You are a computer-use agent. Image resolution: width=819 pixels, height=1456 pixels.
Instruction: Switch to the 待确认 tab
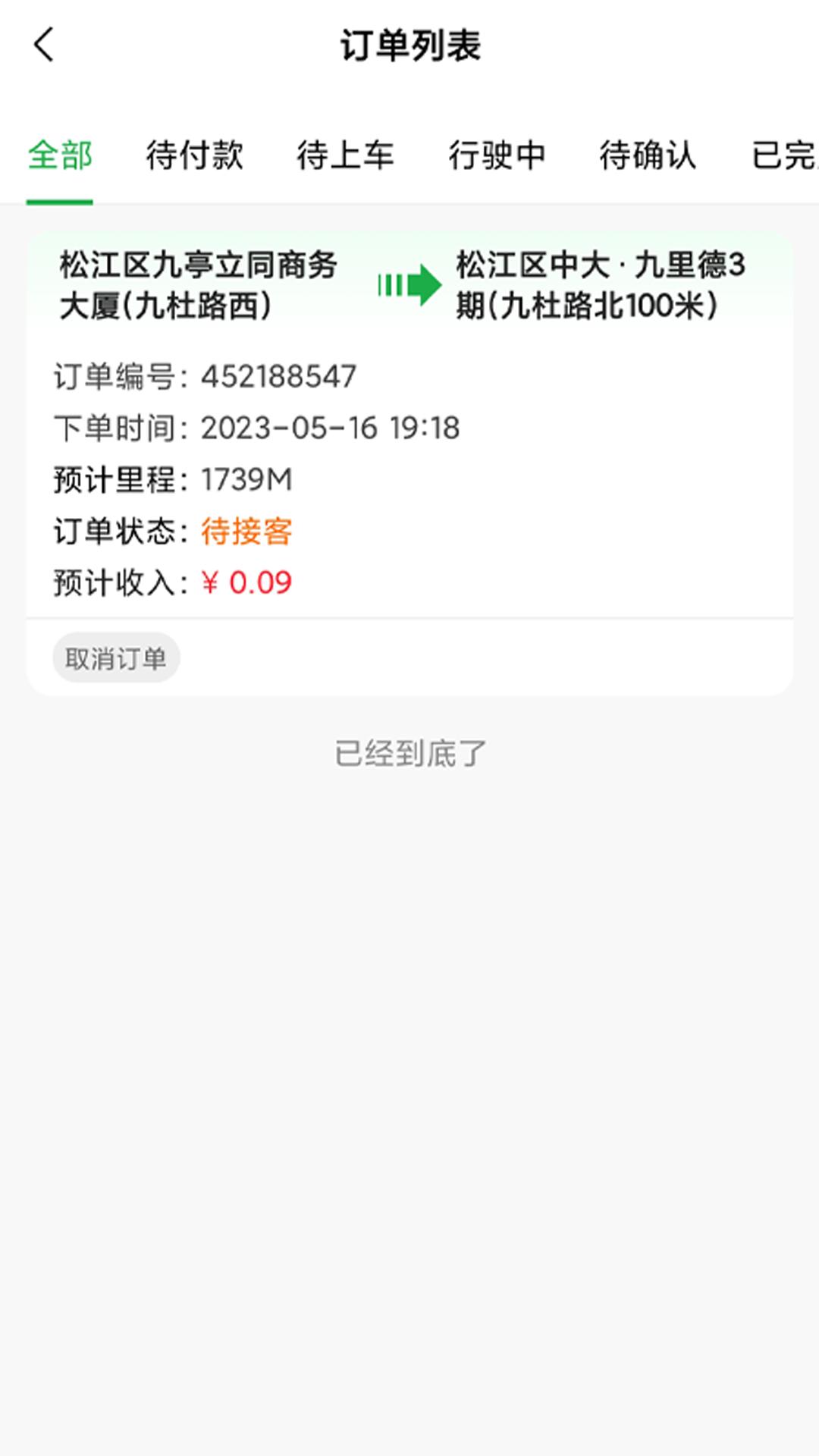coord(648,157)
